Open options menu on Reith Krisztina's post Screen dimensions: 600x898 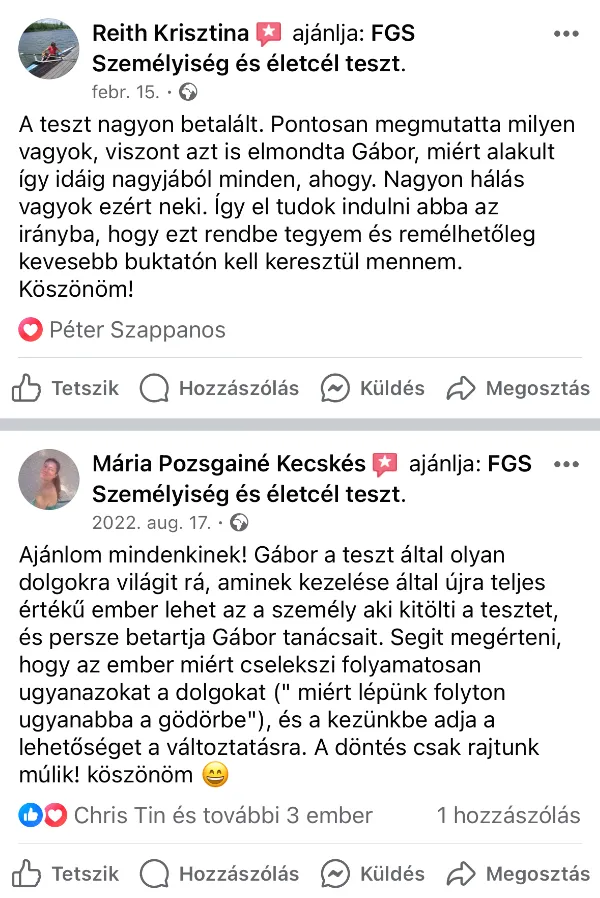click(x=566, y=34)
